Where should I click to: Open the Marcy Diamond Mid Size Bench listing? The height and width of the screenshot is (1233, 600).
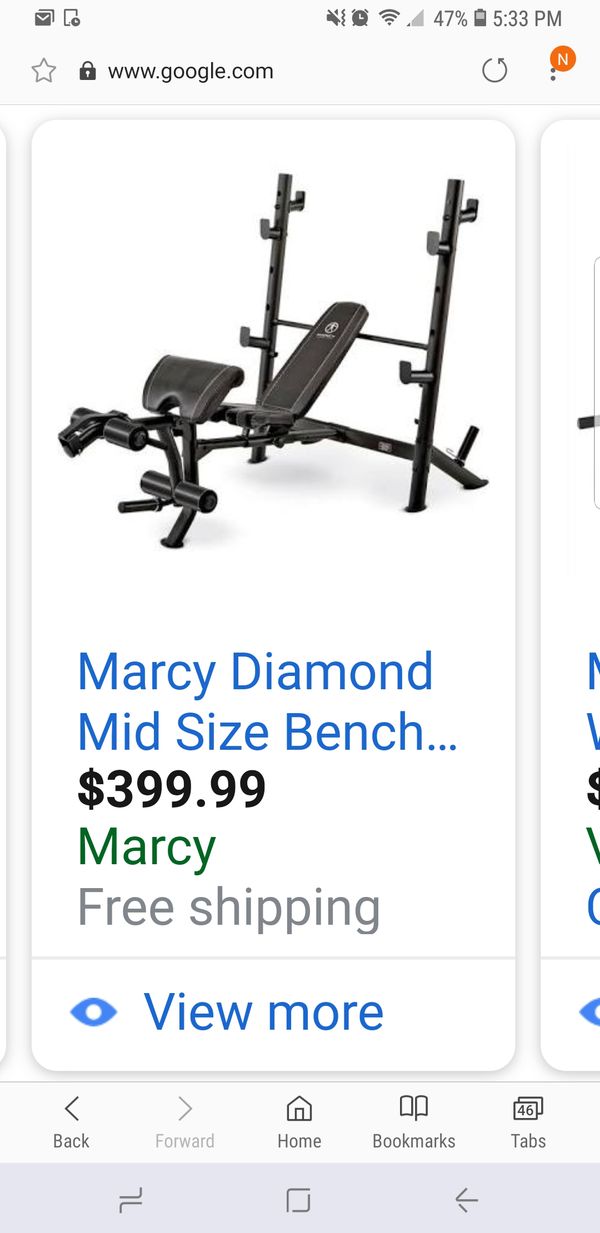[267, 701]
